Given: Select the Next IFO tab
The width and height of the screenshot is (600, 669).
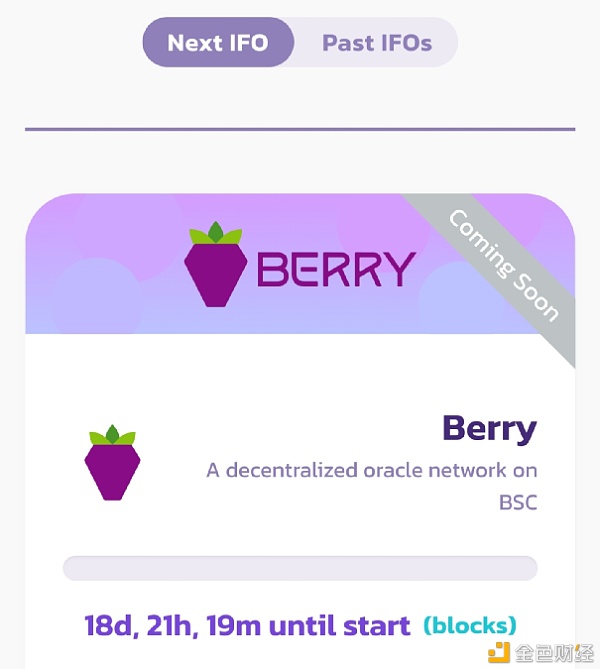Looking at the screenshot, I should pyautogui.click(x=218, y=43).
